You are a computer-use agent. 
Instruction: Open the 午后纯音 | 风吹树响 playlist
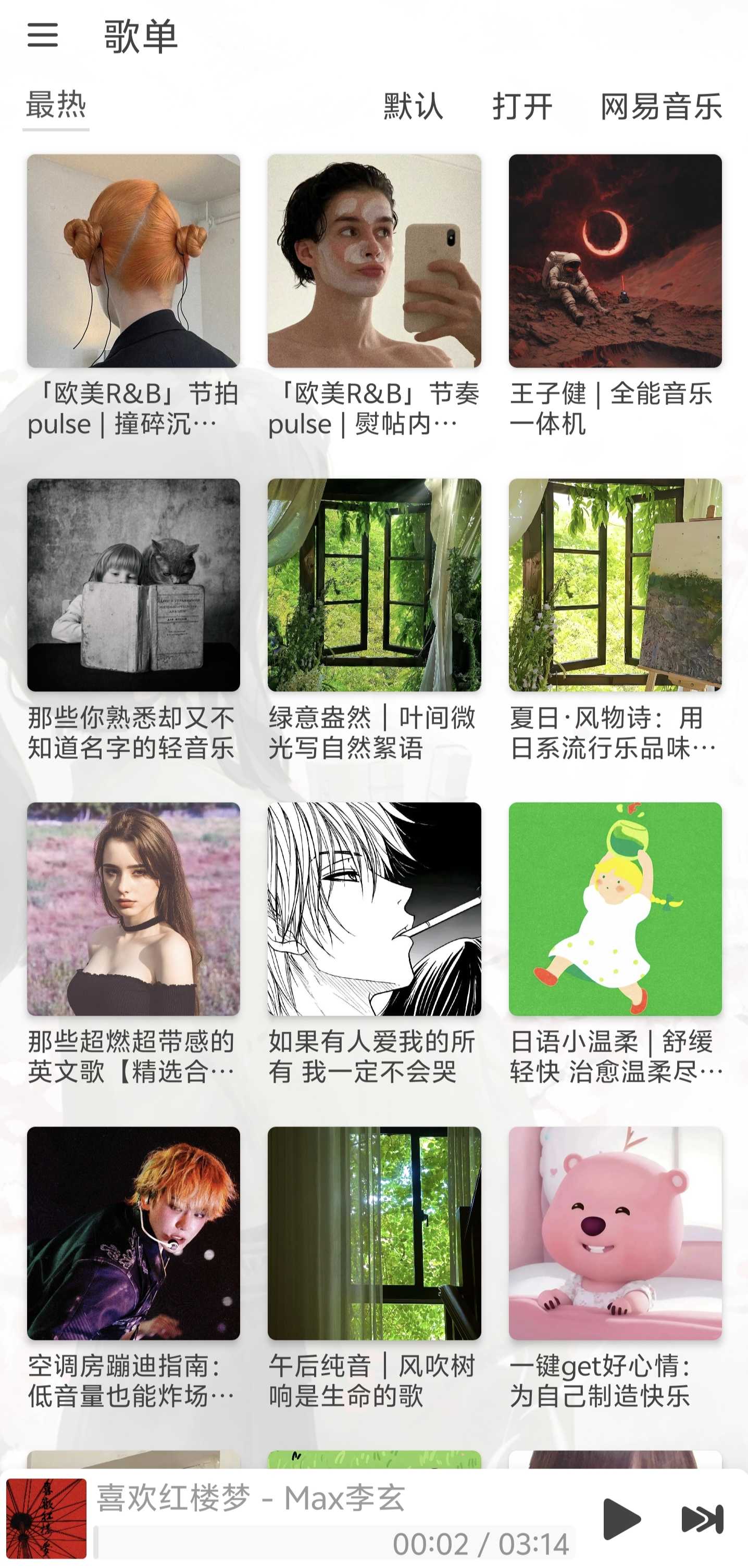[374, 1233]
